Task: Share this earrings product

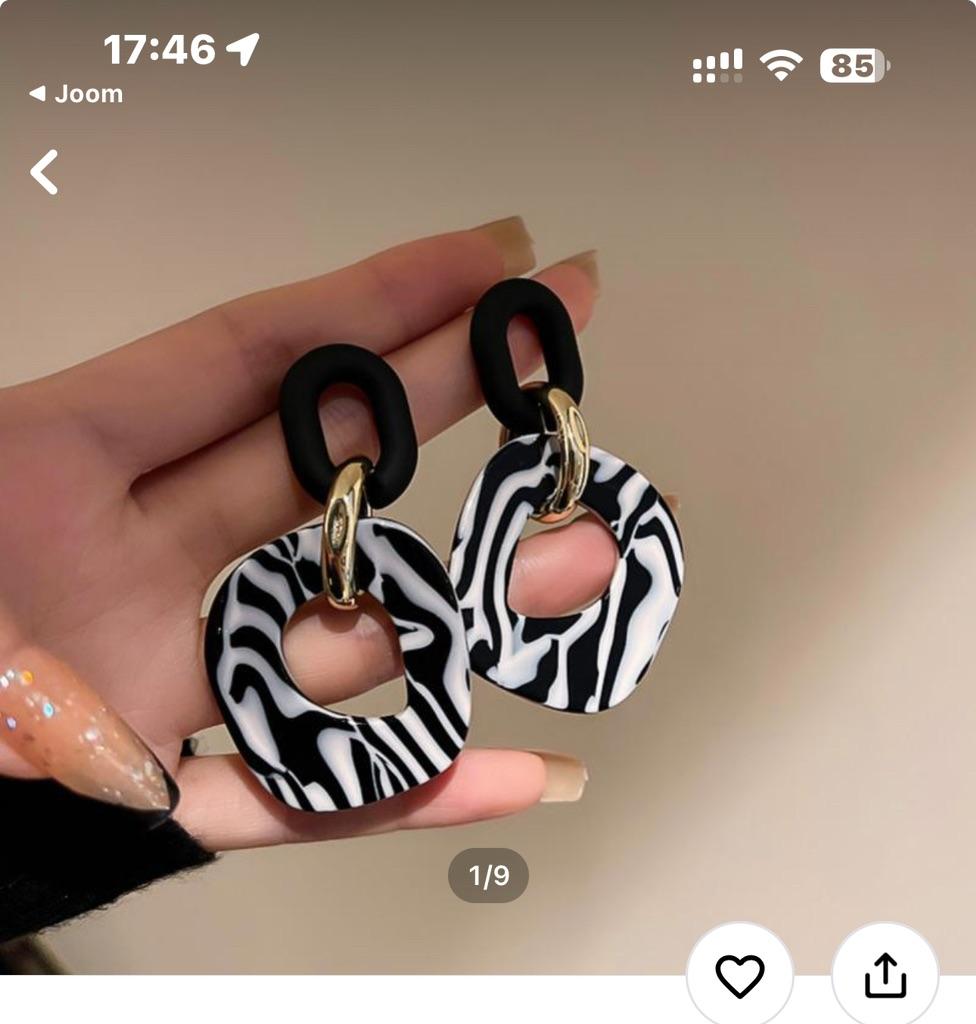Action: point(885,975)
